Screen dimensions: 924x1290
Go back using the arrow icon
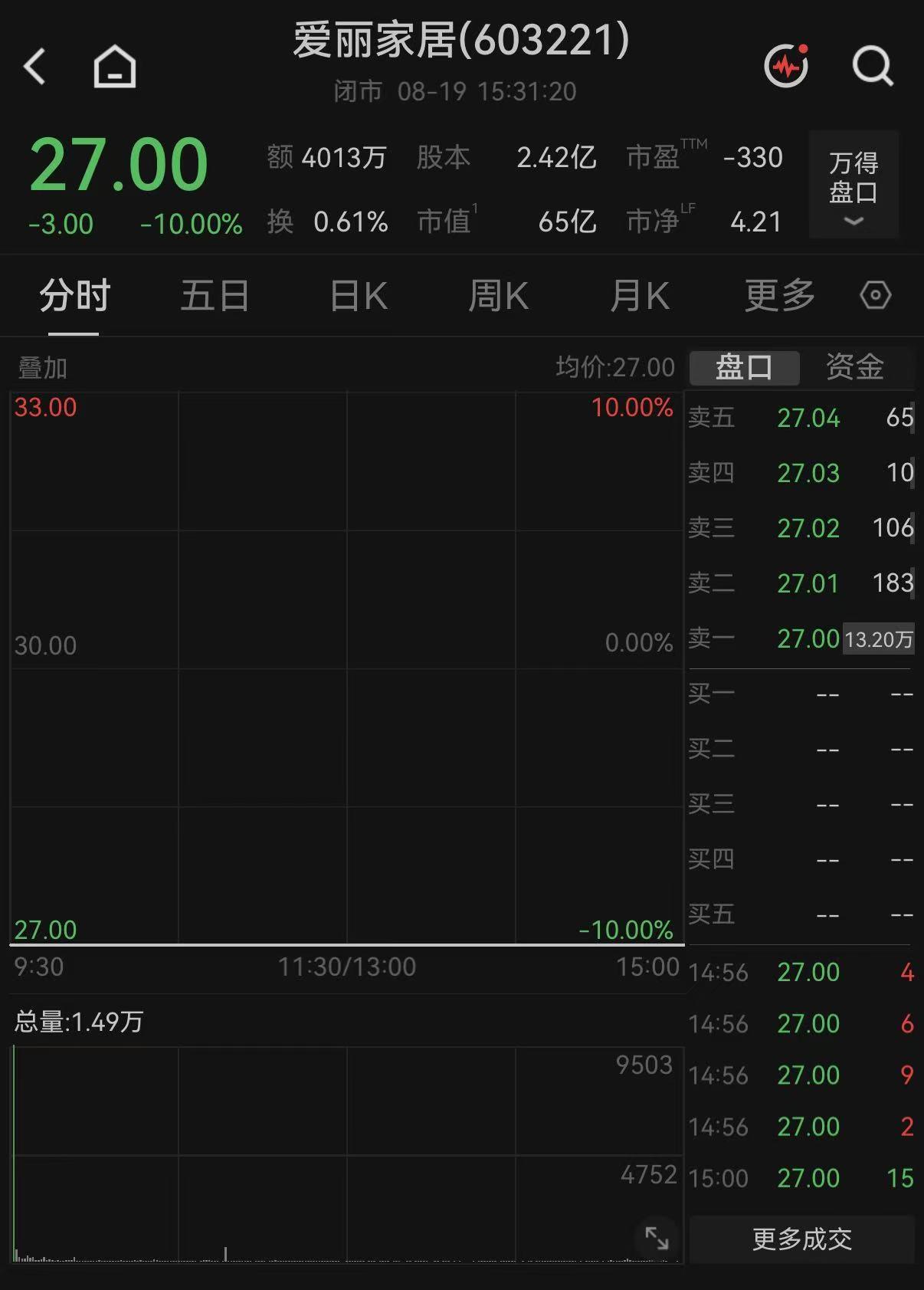pyautogui.click(x=35, y=66)
